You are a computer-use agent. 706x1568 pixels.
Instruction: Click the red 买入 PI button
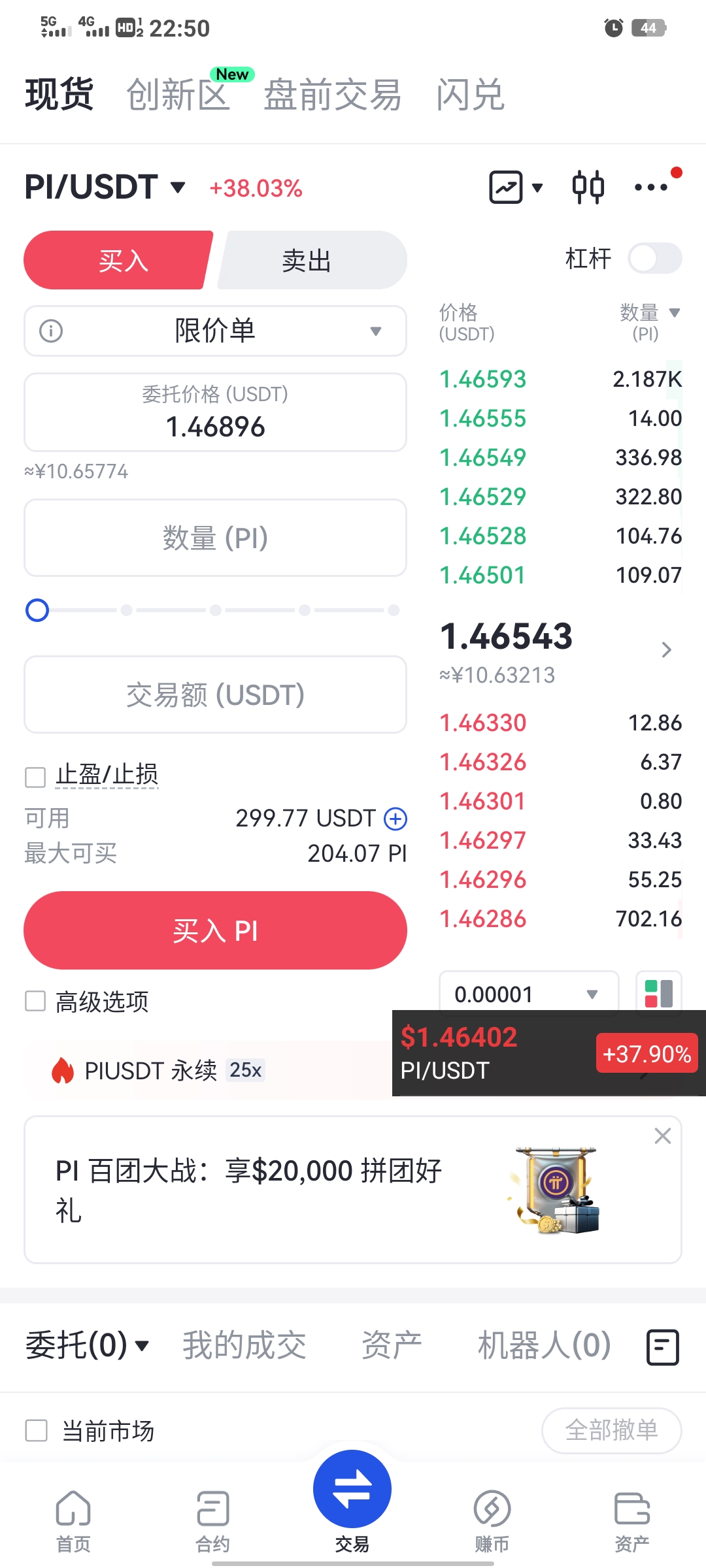(215, 930)
